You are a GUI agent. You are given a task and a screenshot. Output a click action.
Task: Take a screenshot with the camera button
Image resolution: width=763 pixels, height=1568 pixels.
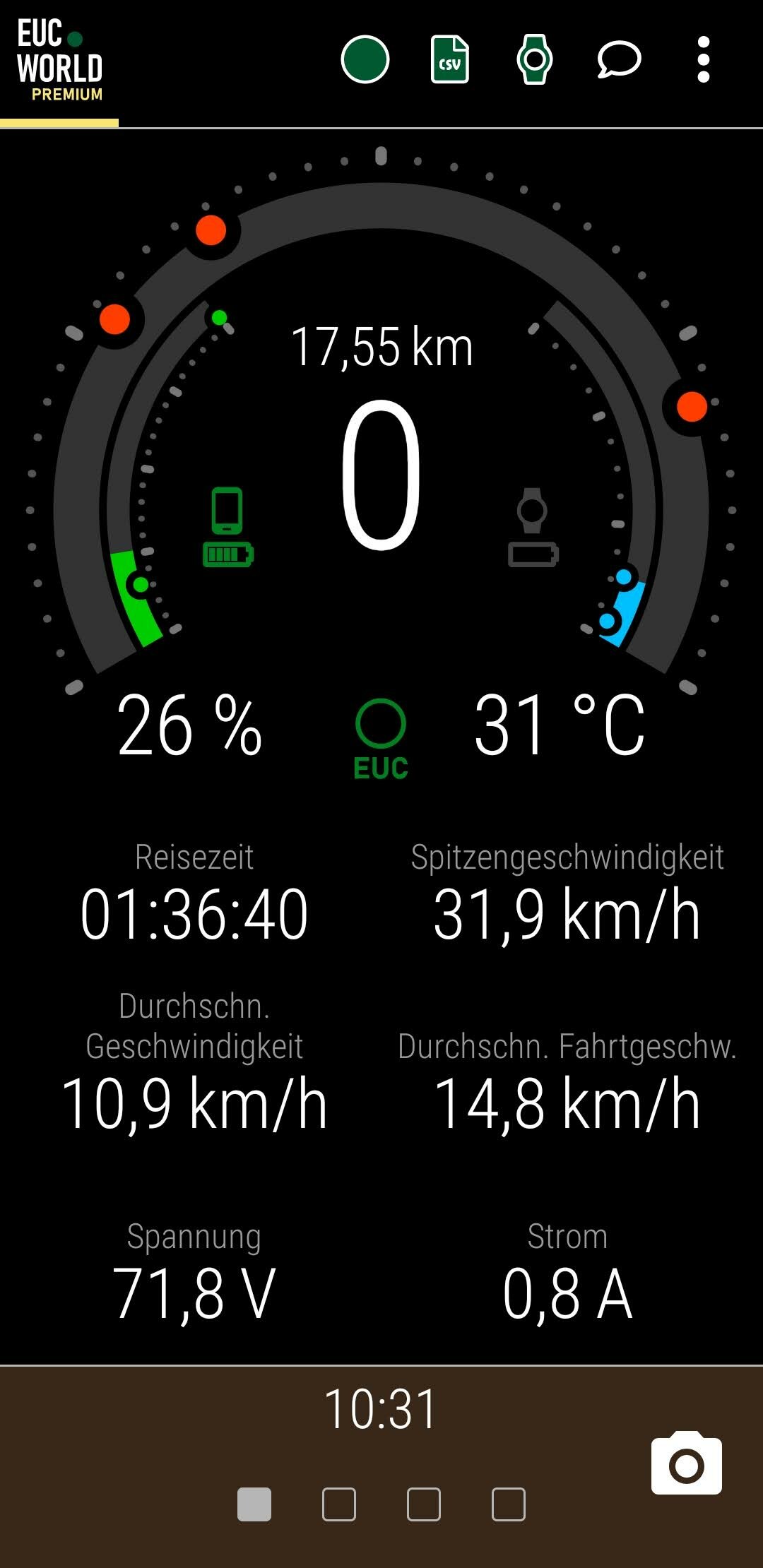pos(687,1463)
